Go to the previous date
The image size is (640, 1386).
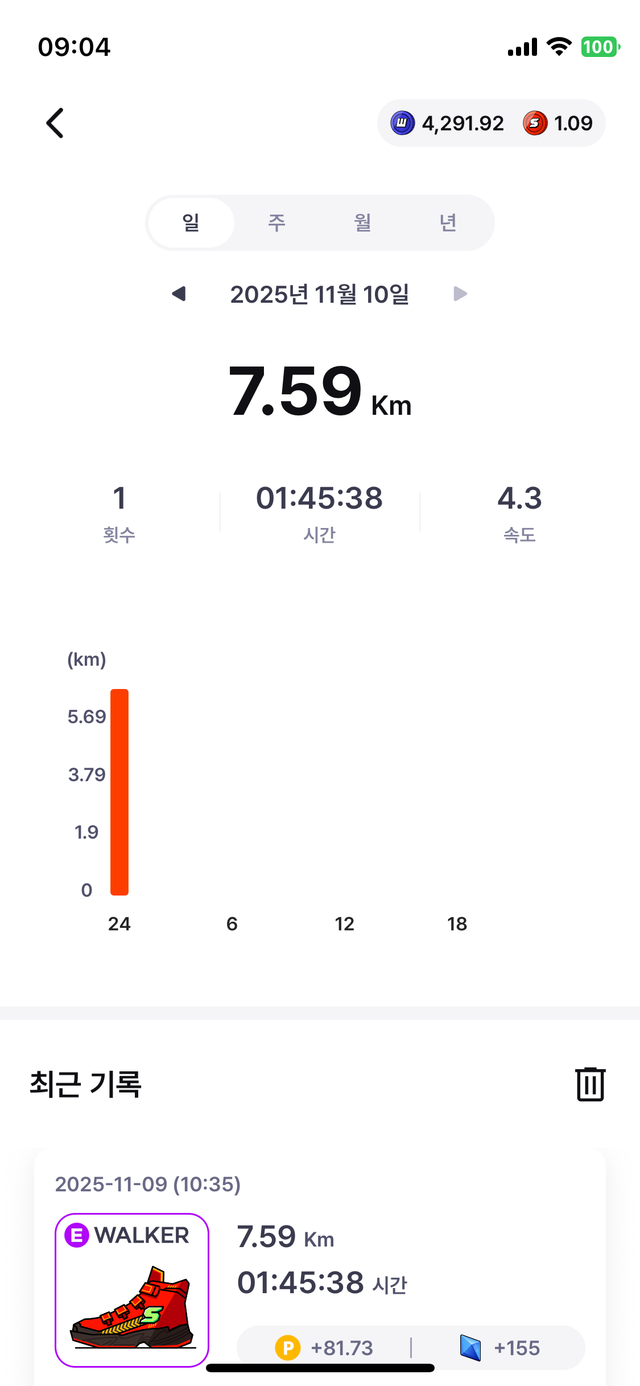pos(179,294)
